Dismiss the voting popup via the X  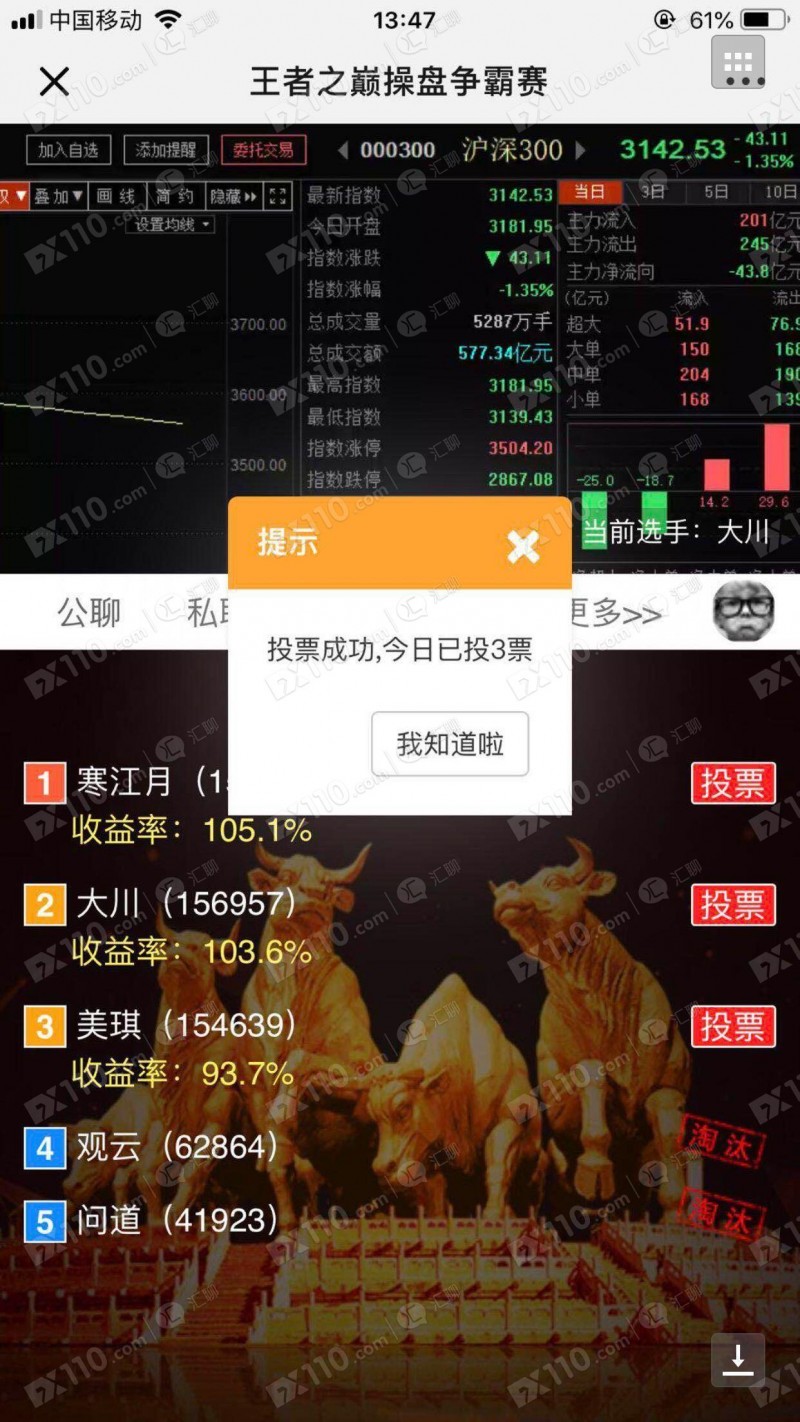coord(522,548)
